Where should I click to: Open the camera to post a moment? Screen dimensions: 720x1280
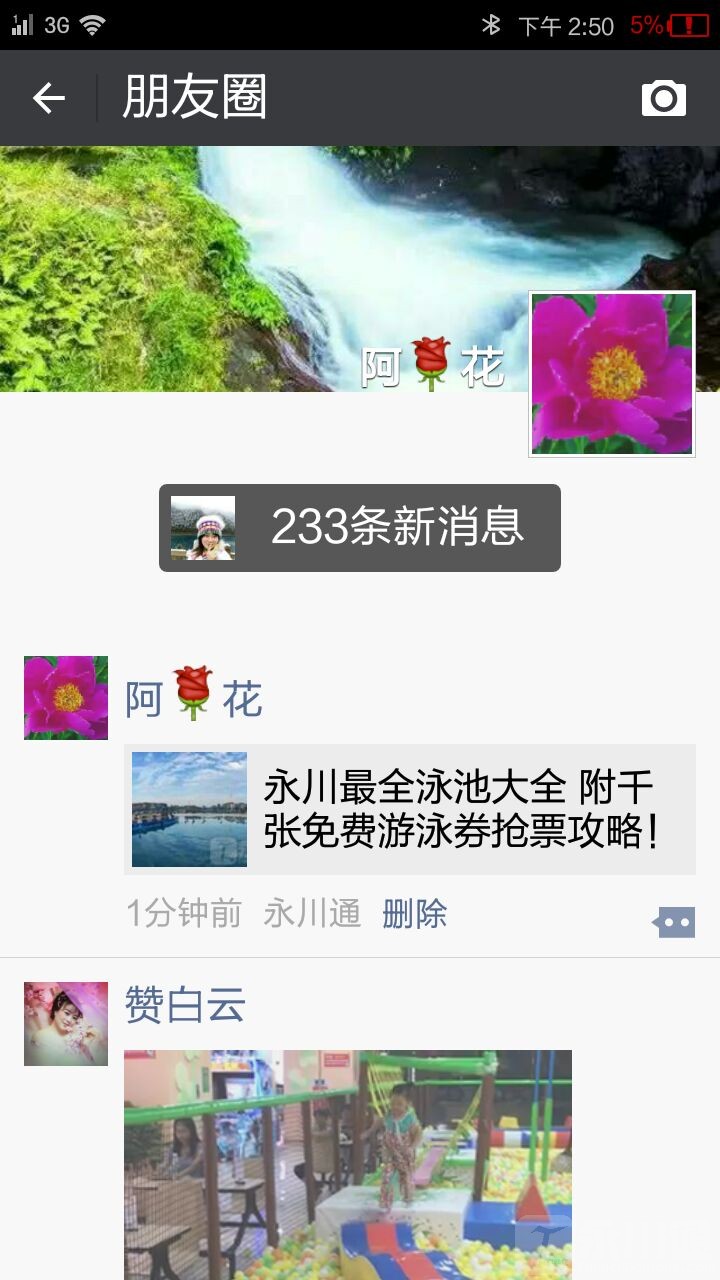pyautogui.click(x=663, y=98)
